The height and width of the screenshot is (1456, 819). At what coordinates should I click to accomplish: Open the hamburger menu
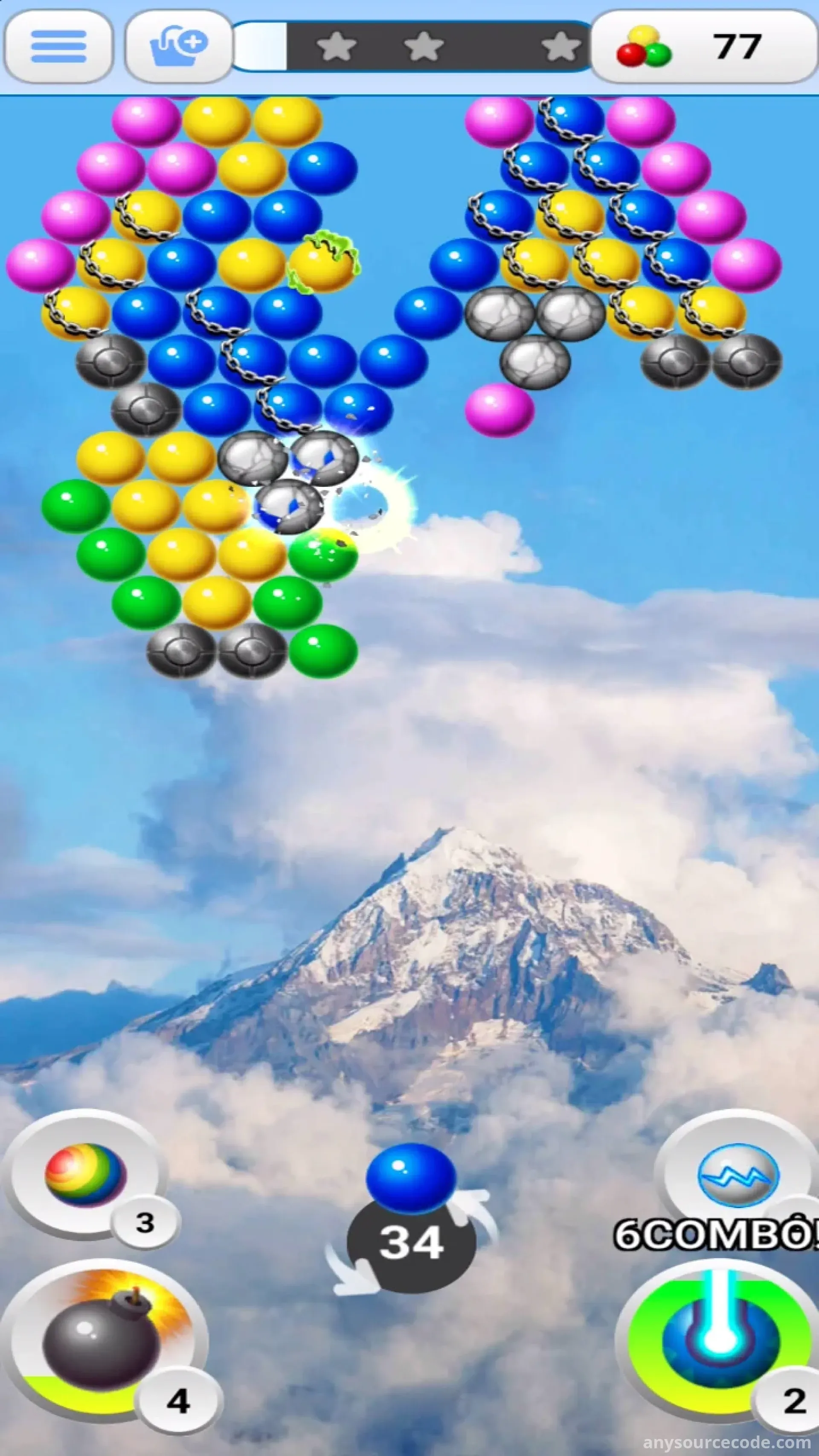58,46
